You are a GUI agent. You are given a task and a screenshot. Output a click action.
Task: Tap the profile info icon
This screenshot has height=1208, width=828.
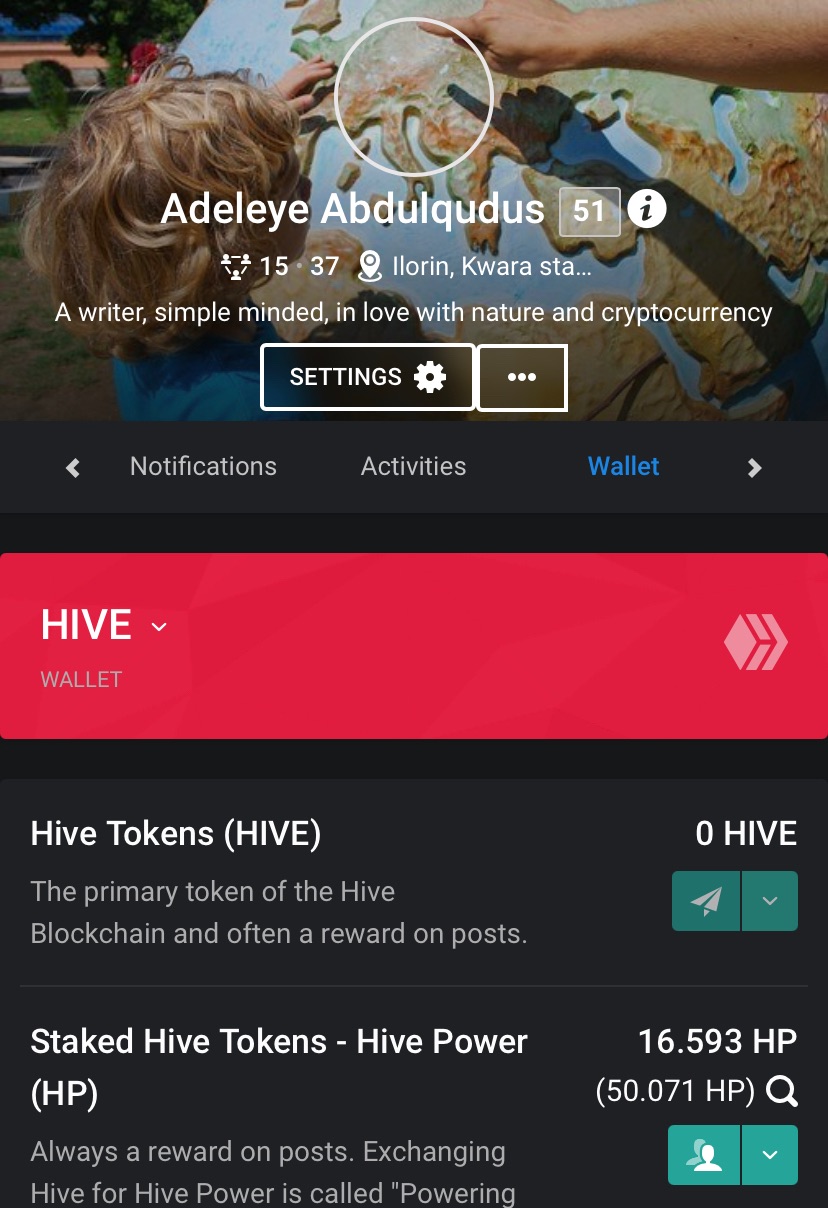pos(647,209)
